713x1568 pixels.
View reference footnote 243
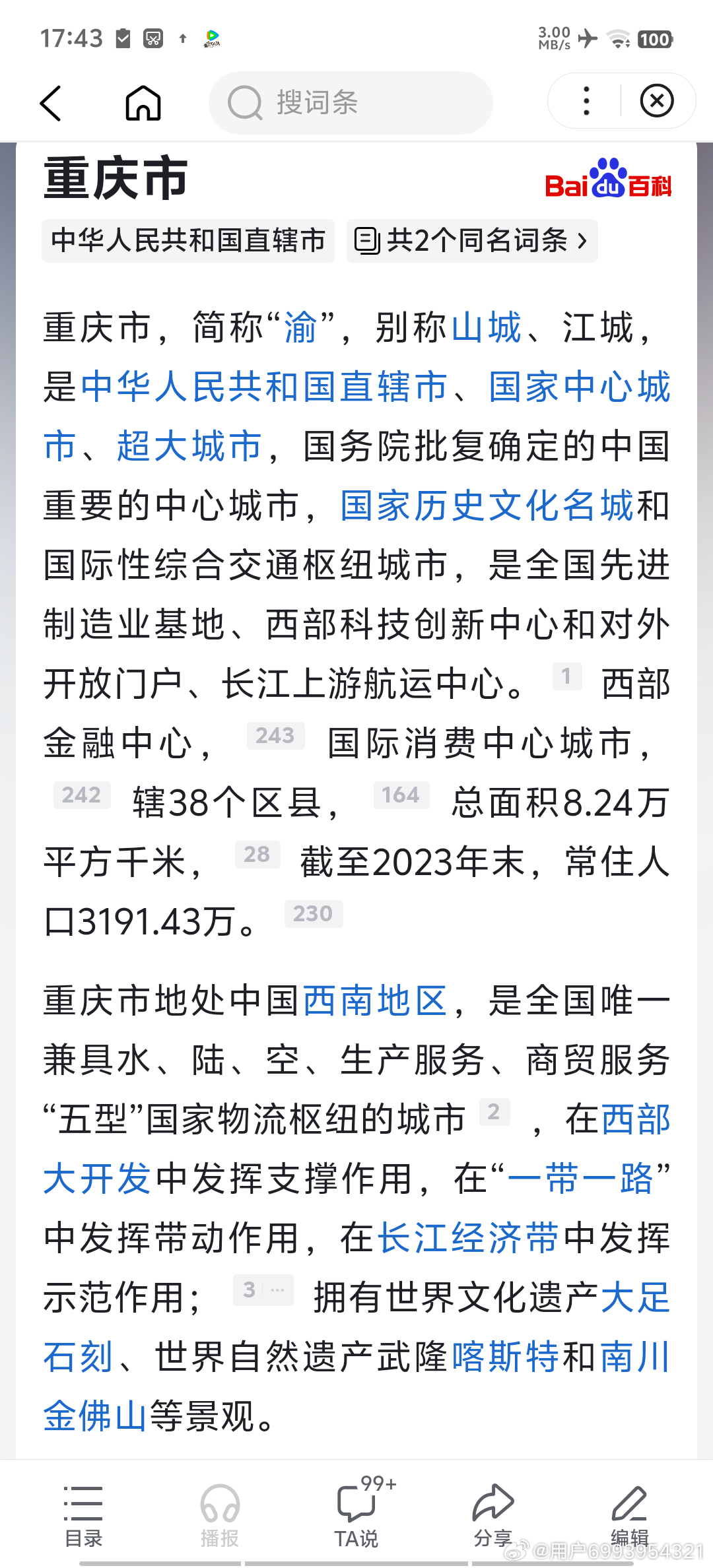coord(275,736)
